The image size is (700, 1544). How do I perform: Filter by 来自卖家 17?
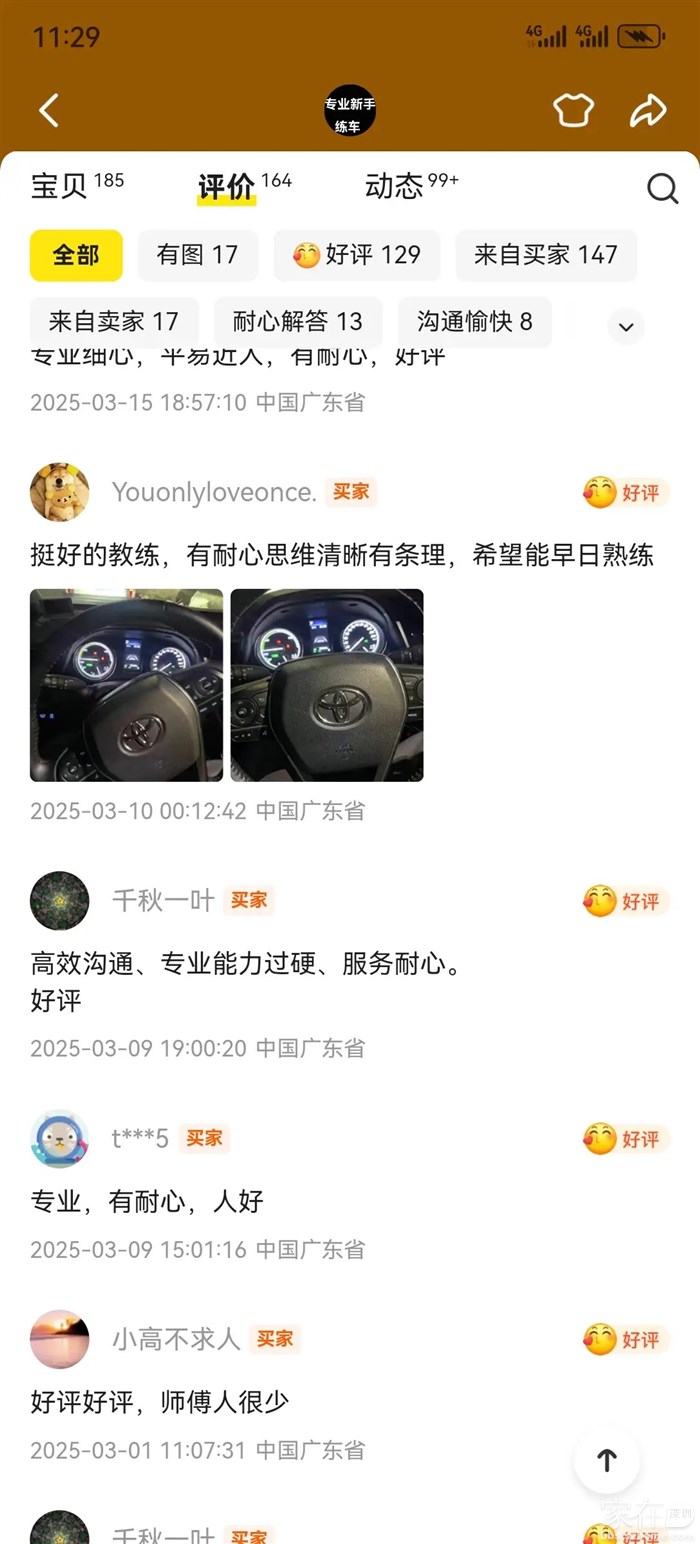(x=114, y=322)
